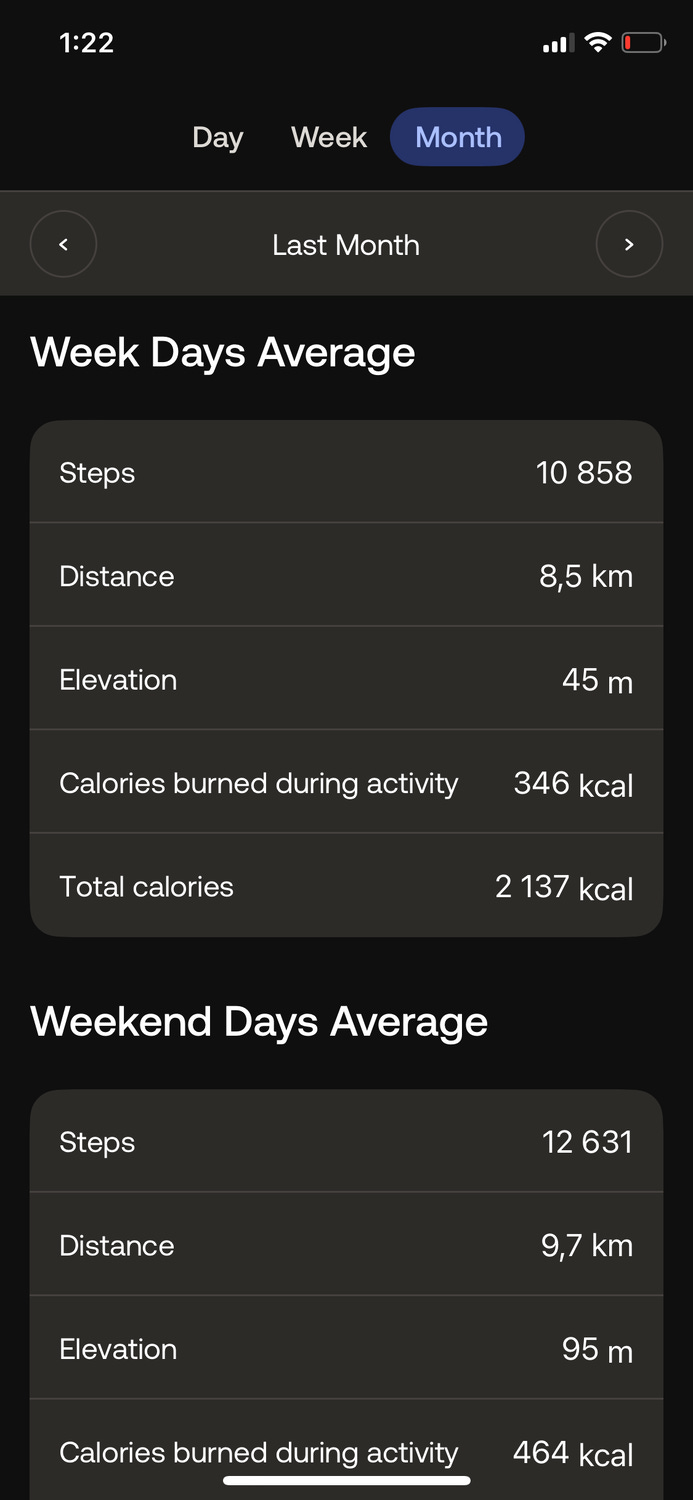
Task: Switch to the Week view
Action: pyautogui.click(x=329, y=137)
